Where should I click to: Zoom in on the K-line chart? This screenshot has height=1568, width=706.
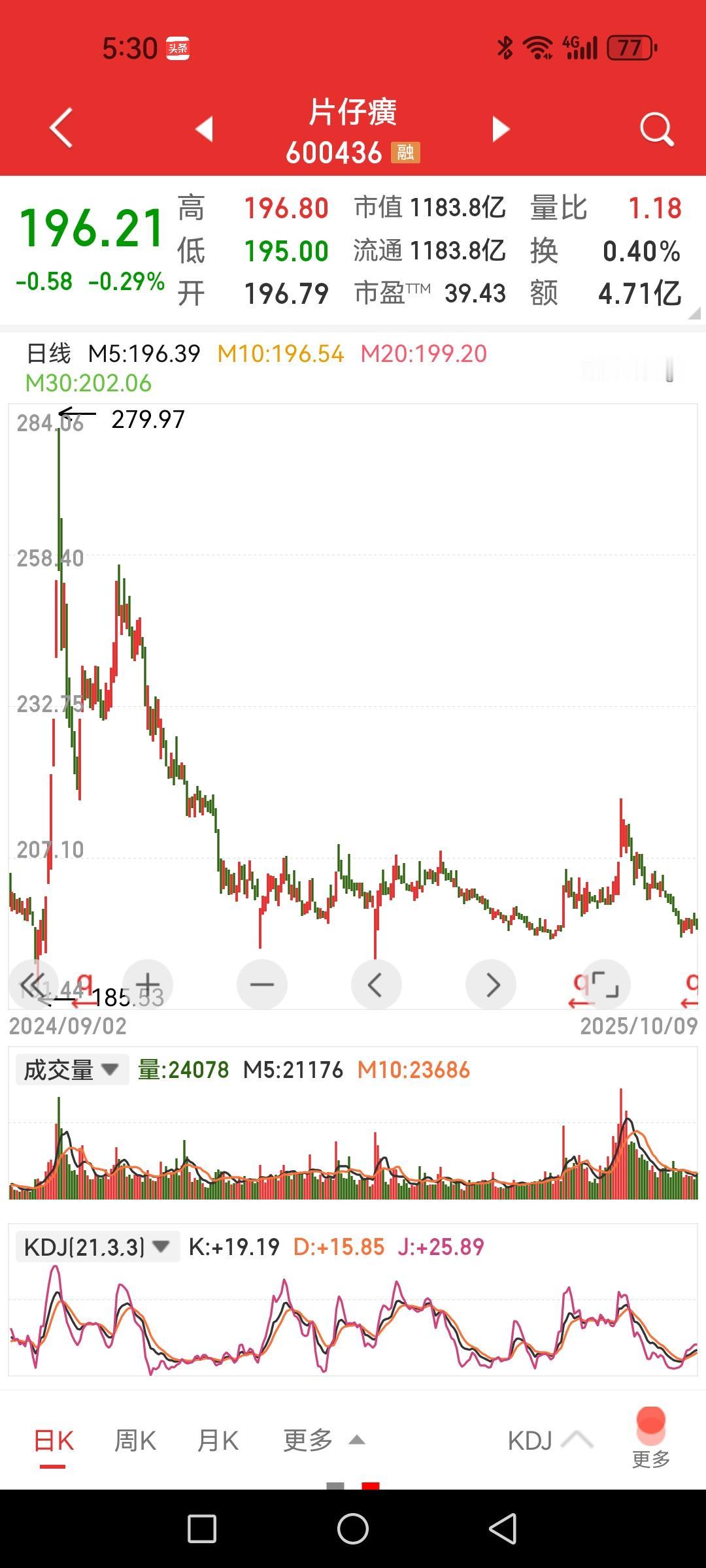pyautogui.click(x=148, y=984)
